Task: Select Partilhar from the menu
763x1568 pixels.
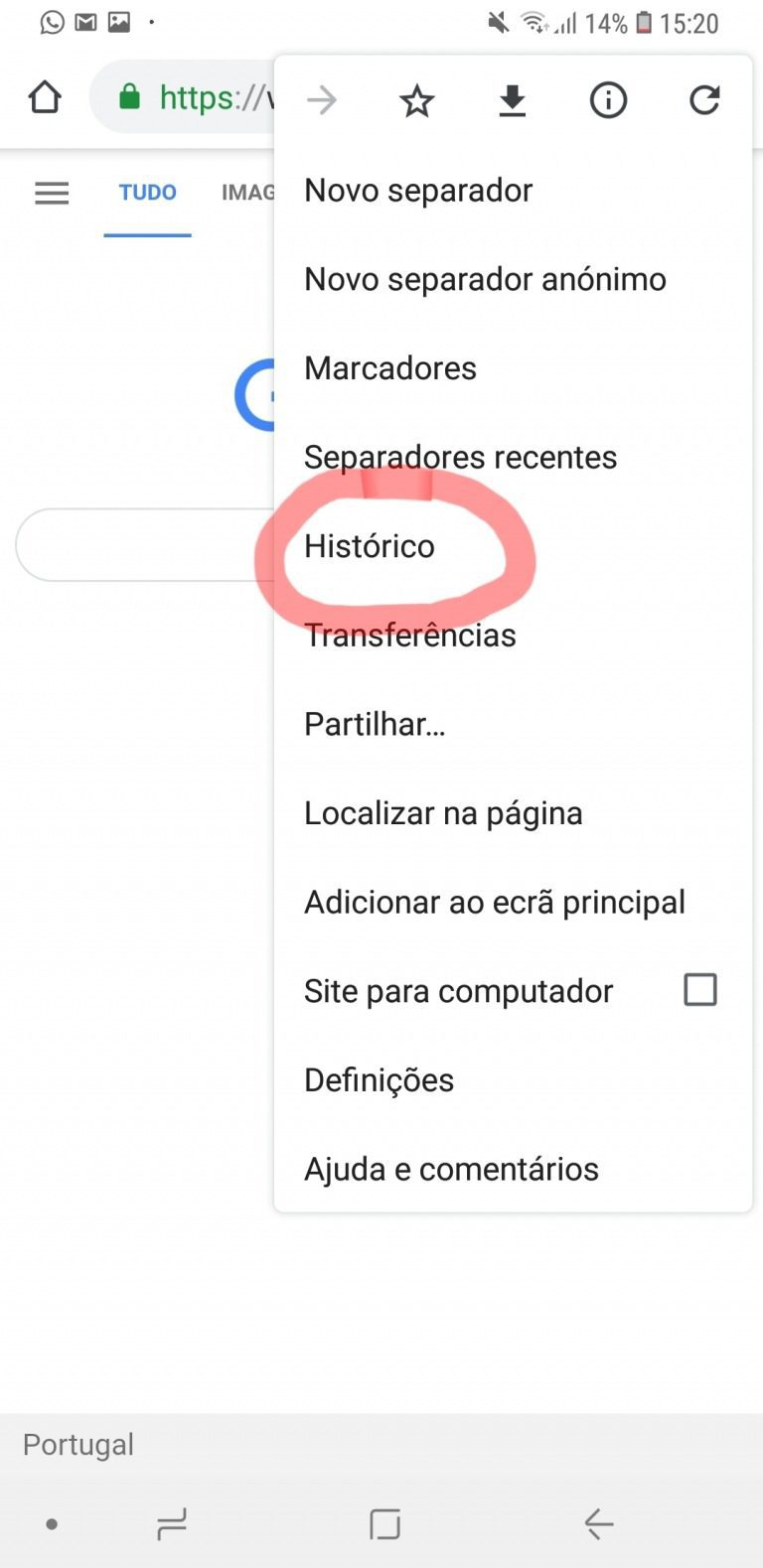Action: (x=375, y=723)
